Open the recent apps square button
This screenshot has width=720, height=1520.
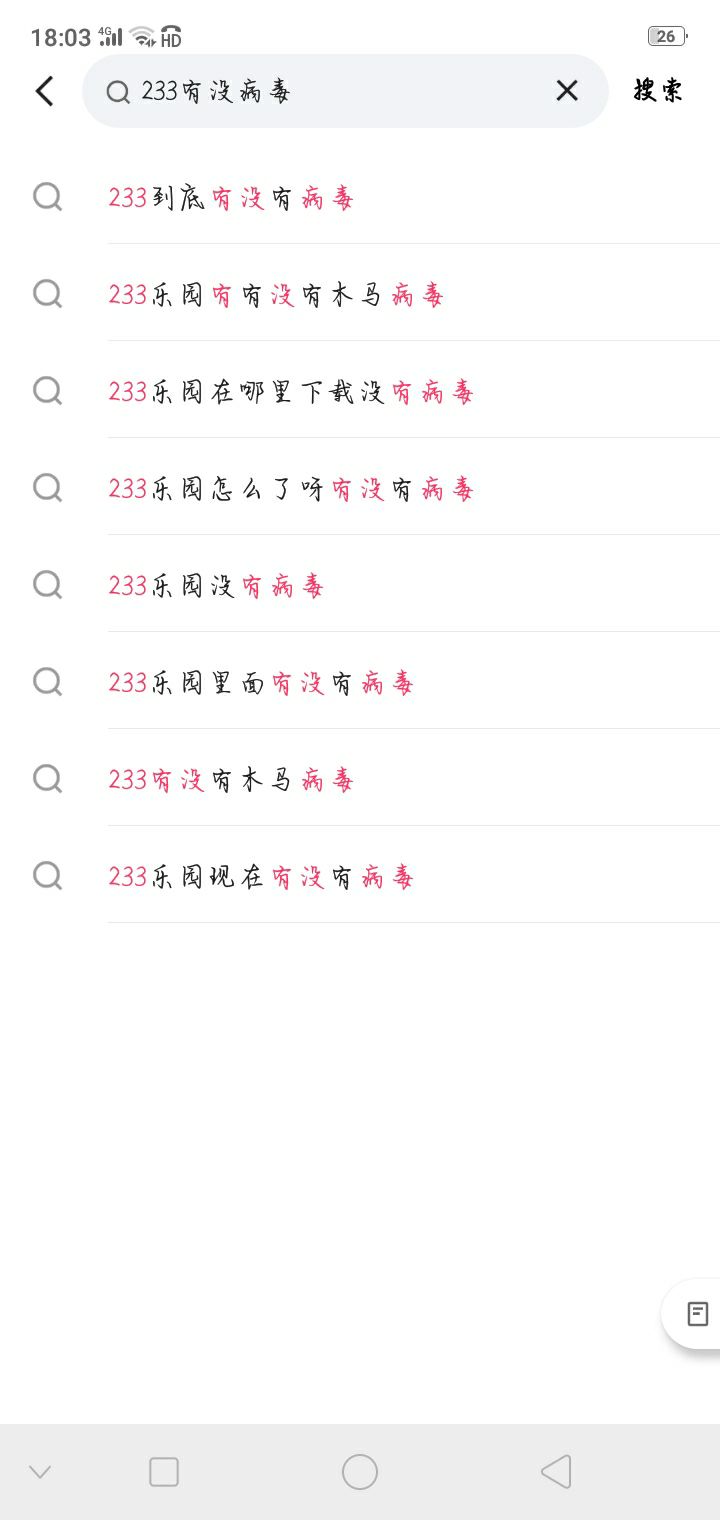pos(164,1472)
